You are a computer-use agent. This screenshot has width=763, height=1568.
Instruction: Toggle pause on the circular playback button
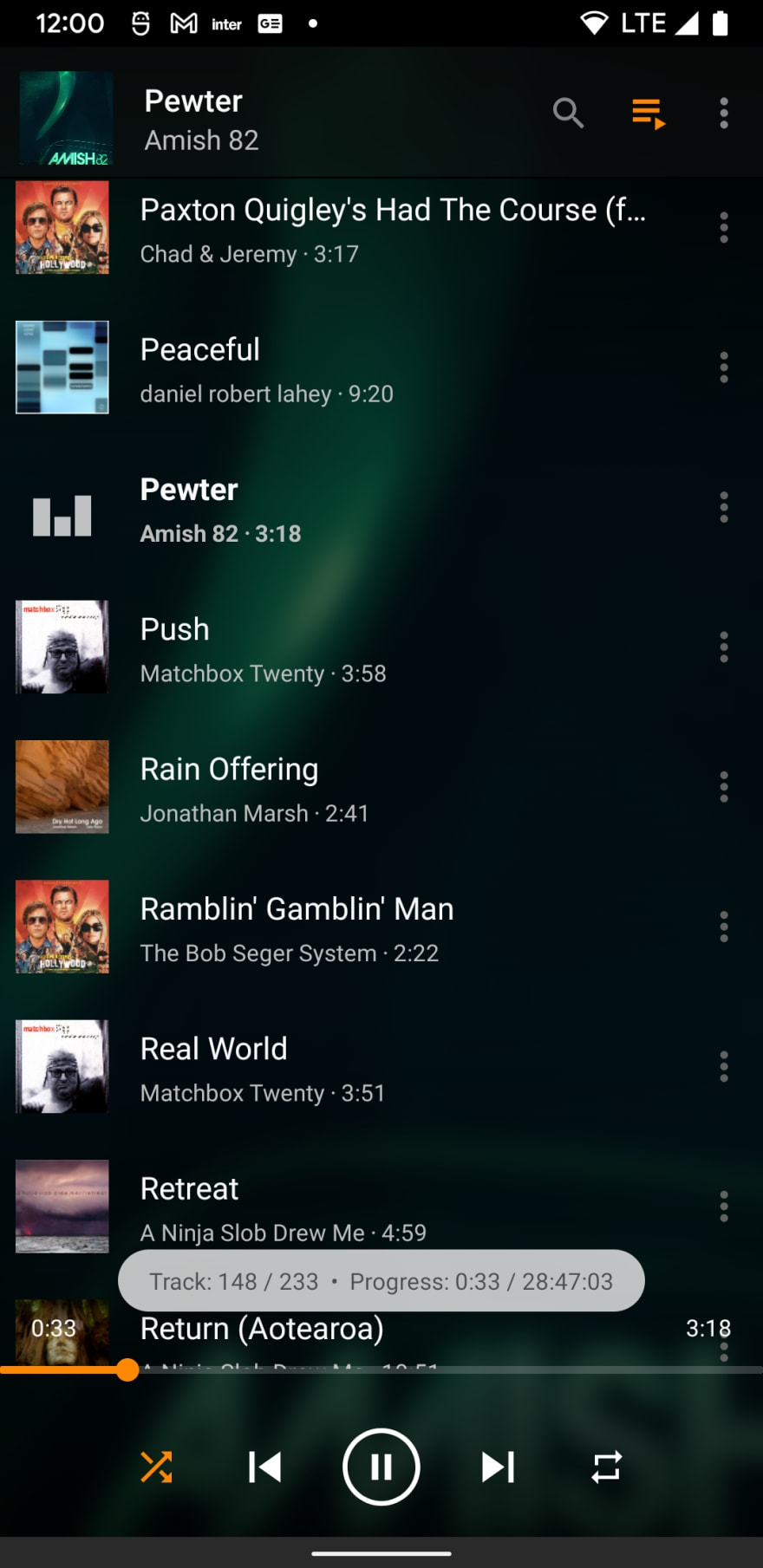tap(381, 1467)
